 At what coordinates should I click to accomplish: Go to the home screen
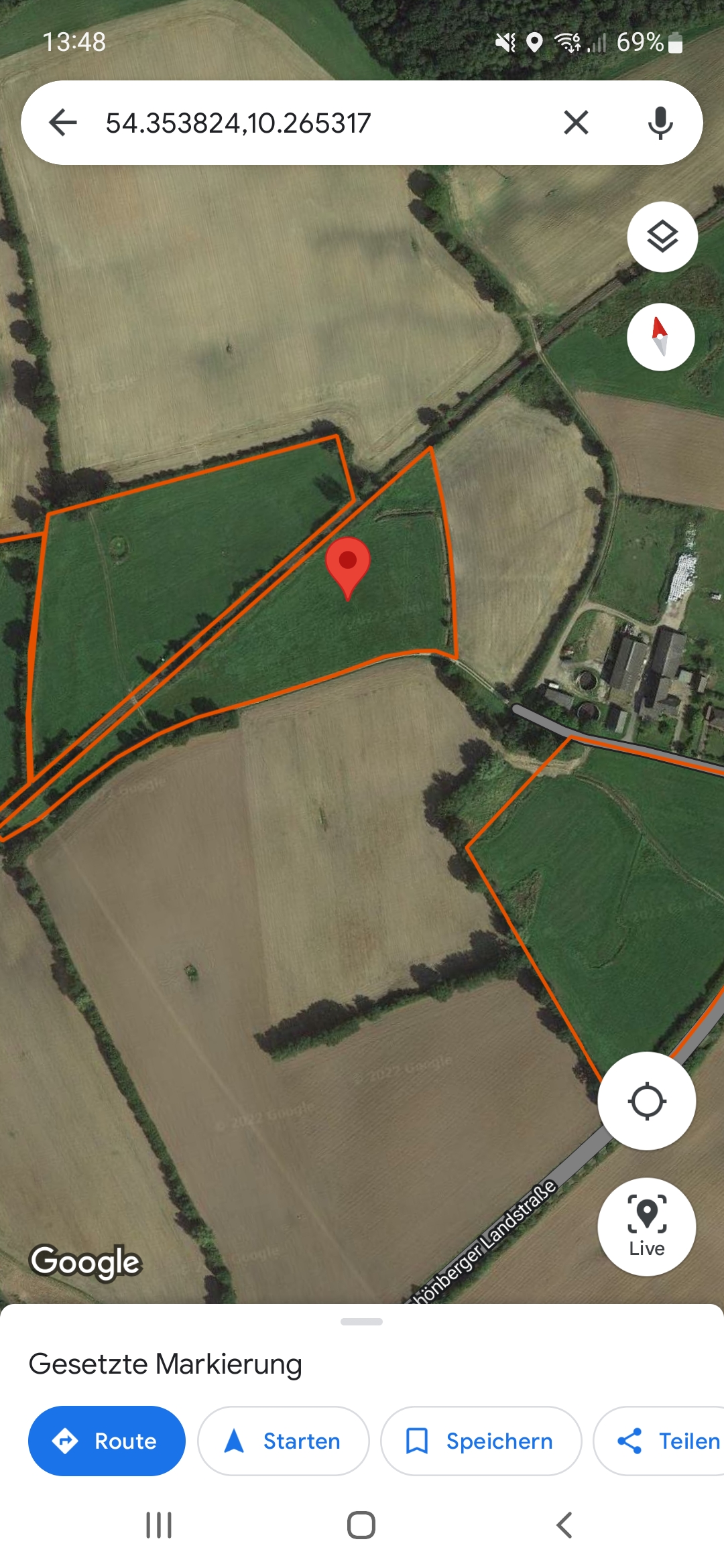(x=361, y=1525)
